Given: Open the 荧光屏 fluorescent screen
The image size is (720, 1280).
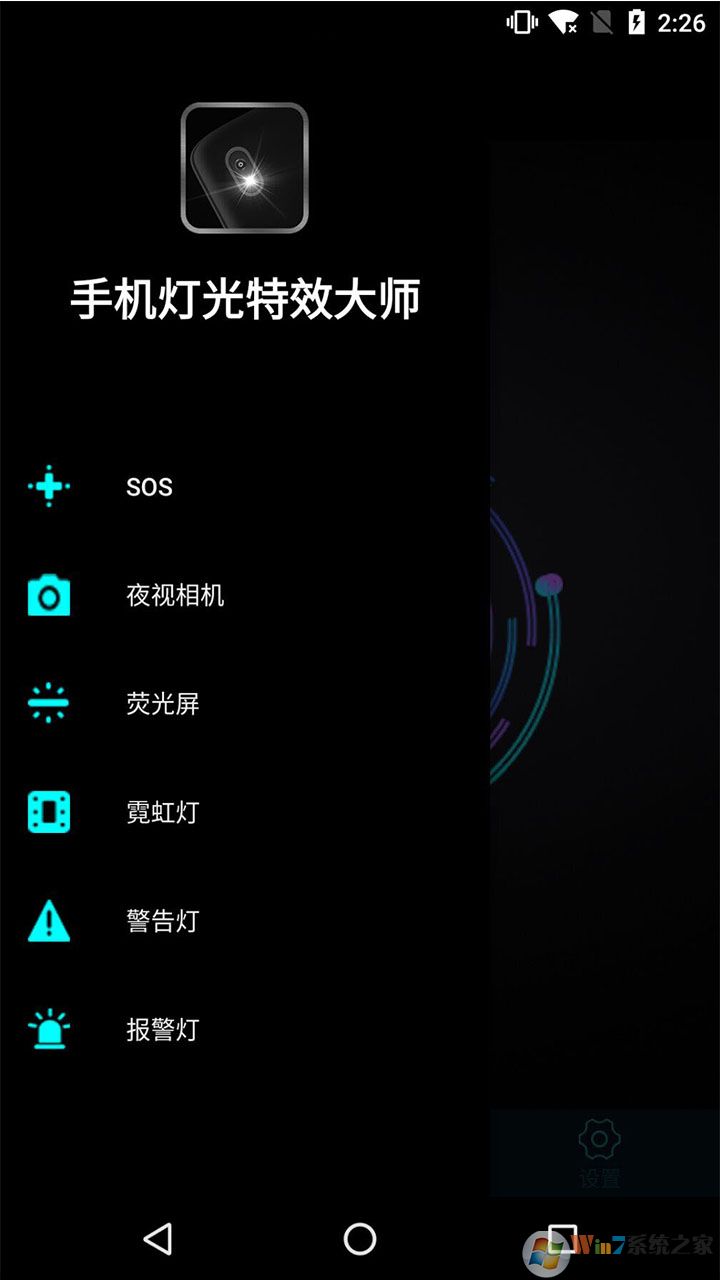Looking at the screenshot, I should click(x=162, y=704).
